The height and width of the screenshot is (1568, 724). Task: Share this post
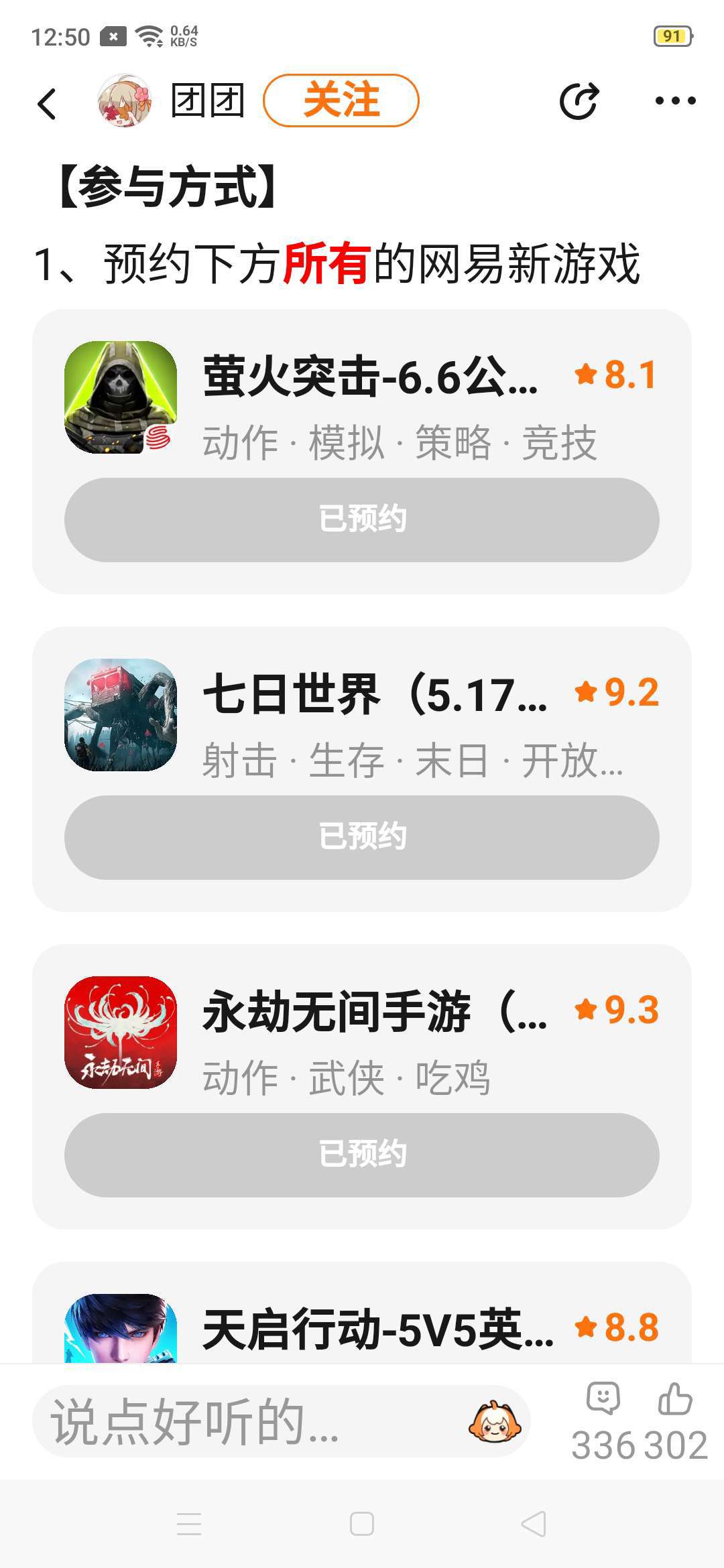click(x=579, y=101)
